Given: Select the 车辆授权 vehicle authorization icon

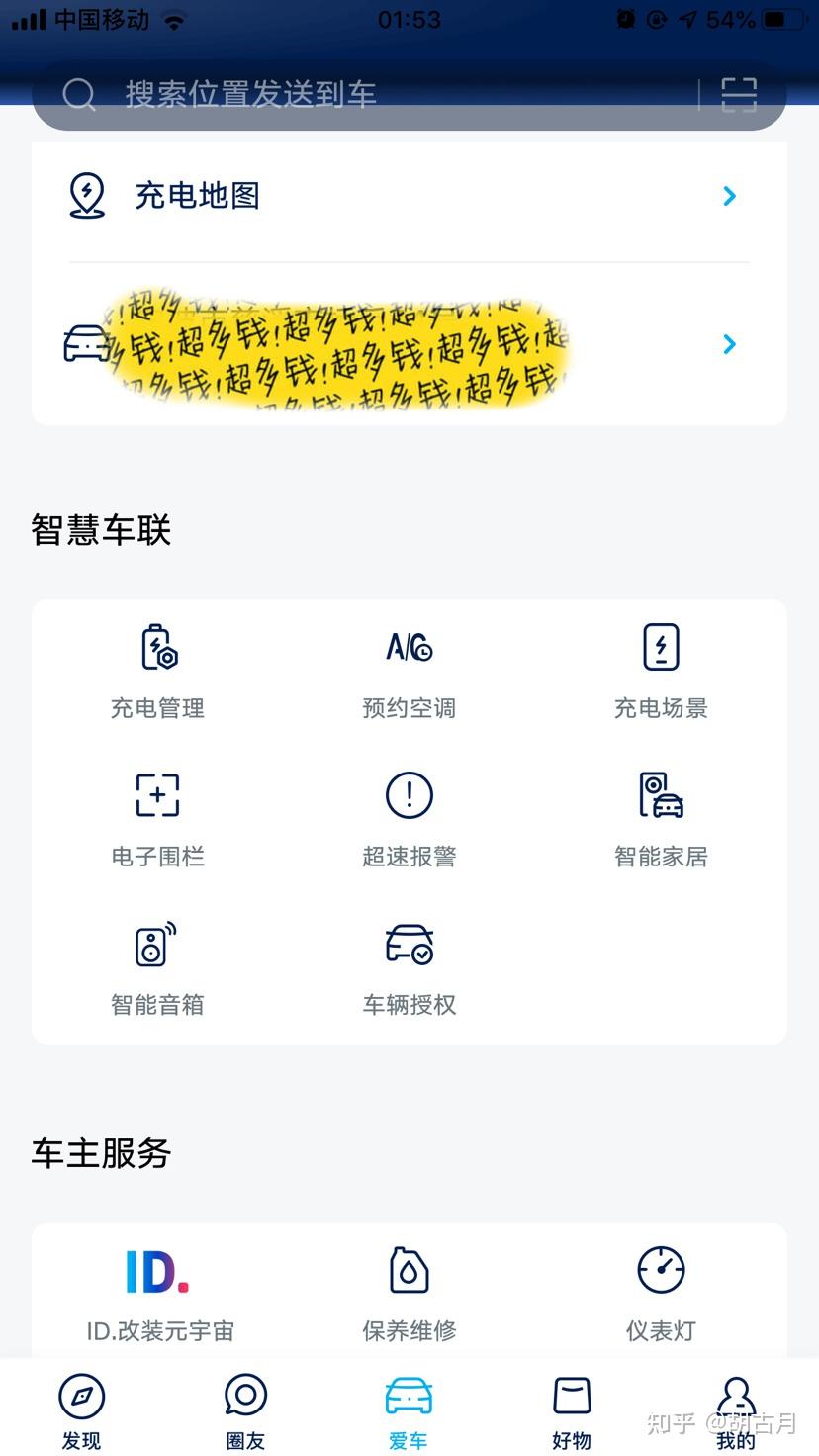Looking at the screenshot, I should coord(409,964).
